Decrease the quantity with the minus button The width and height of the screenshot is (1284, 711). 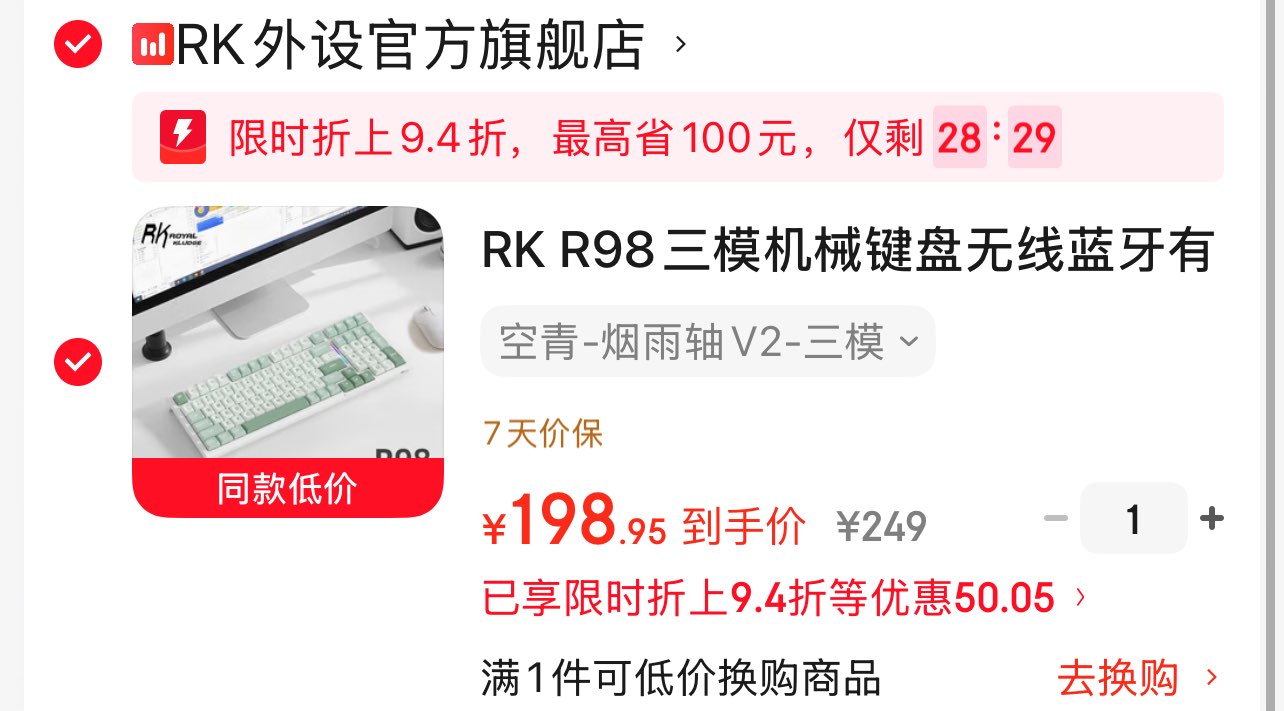(1056, 518)
